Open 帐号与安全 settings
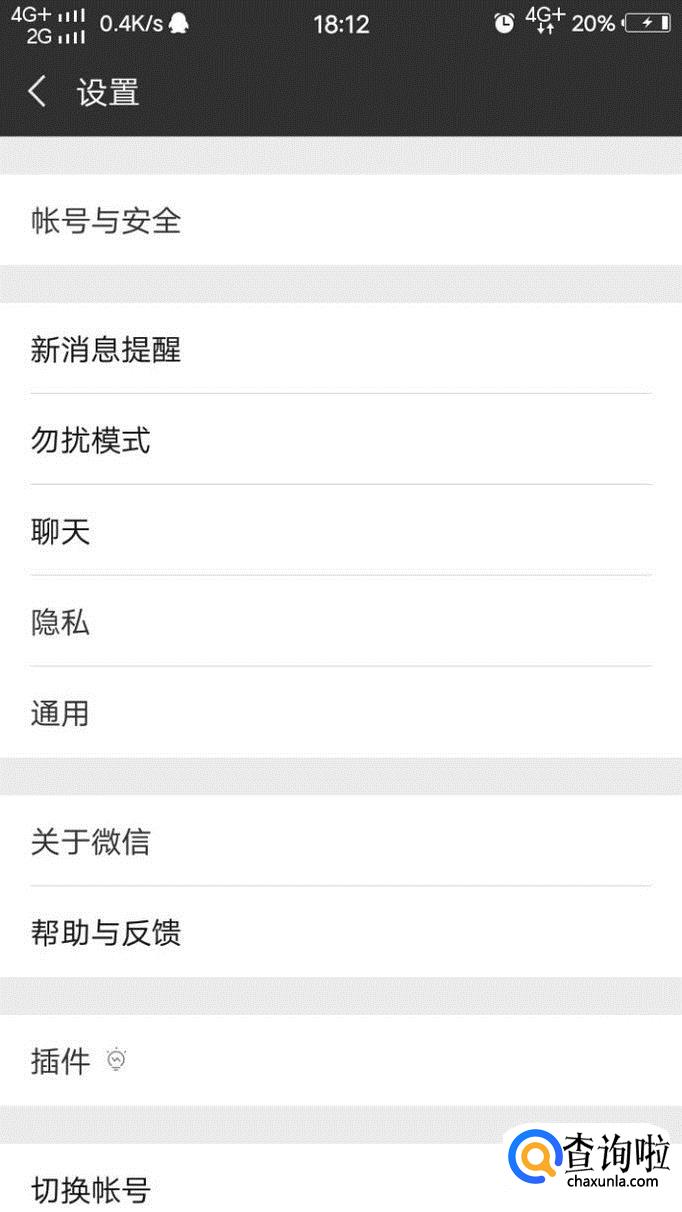 (340, 220)
